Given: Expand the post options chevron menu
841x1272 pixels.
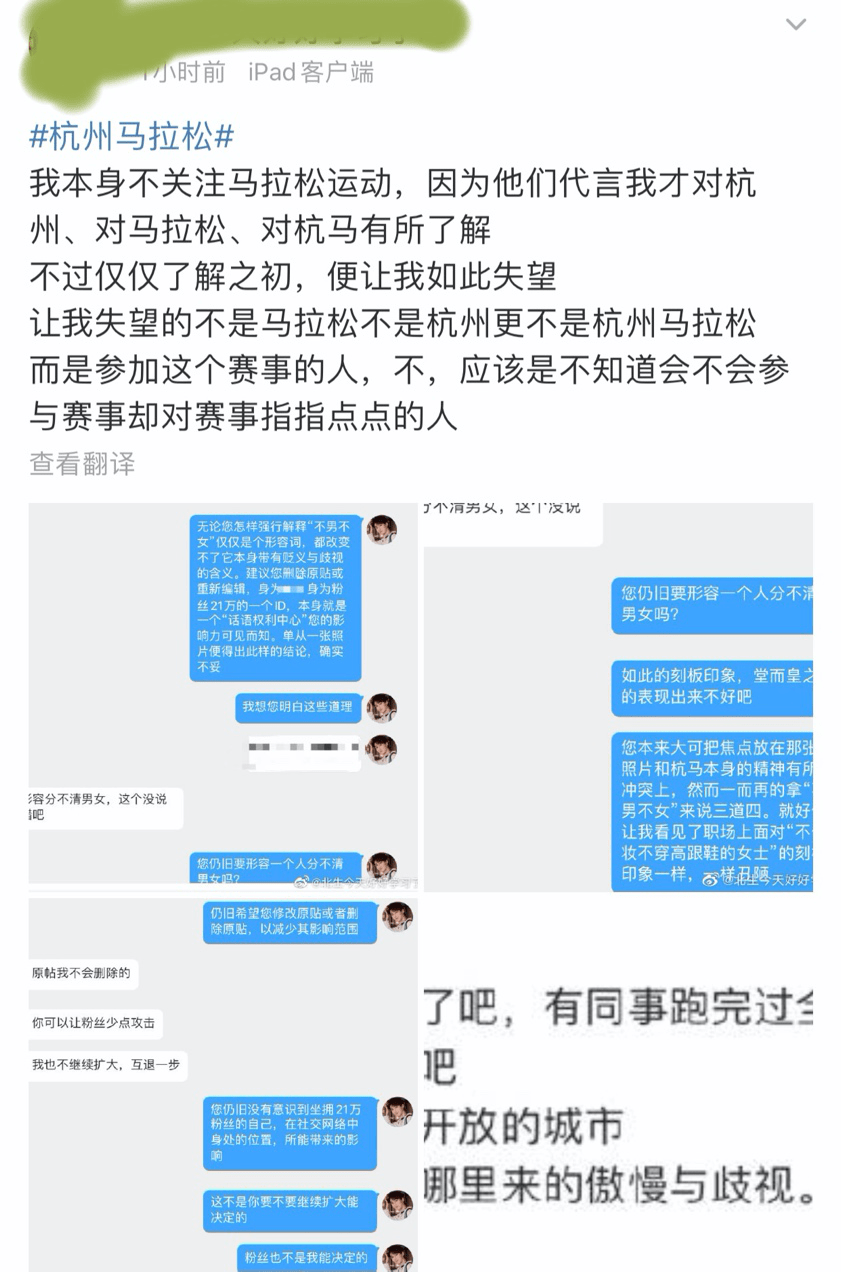Looking at the screenshot, I should click(x=796, y=25).
